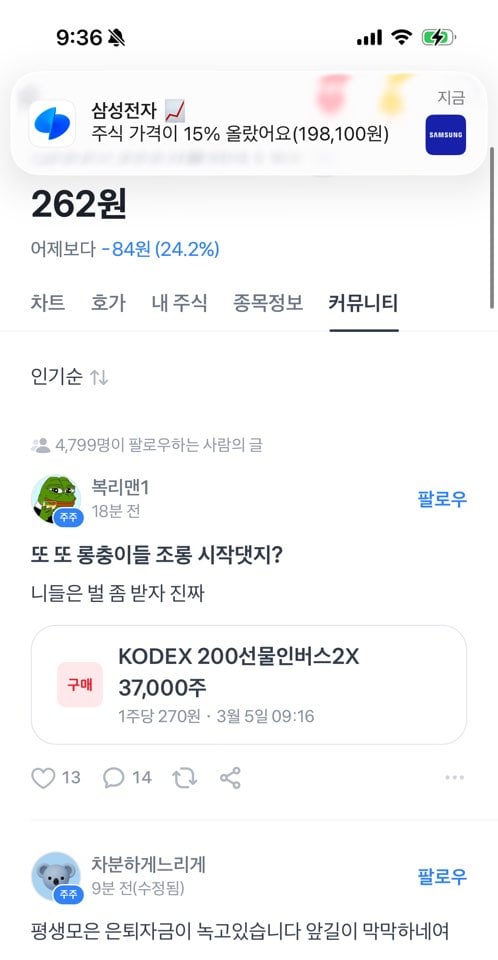Open the KODEX 200선물인버스2X purchase card
Viewport: 498px width, 960px height.
click(x=249, y=684)
